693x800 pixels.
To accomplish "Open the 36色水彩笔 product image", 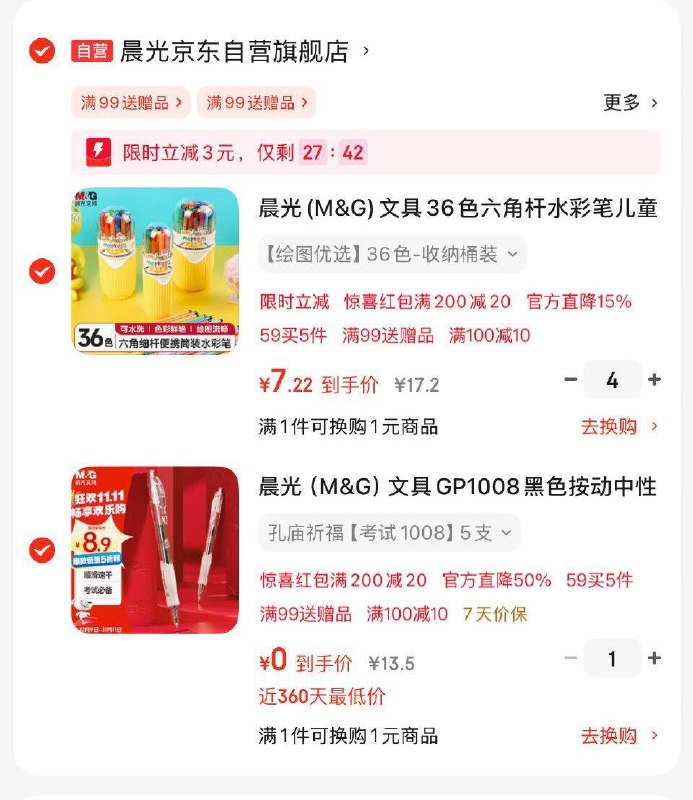I will pos(155,271).
